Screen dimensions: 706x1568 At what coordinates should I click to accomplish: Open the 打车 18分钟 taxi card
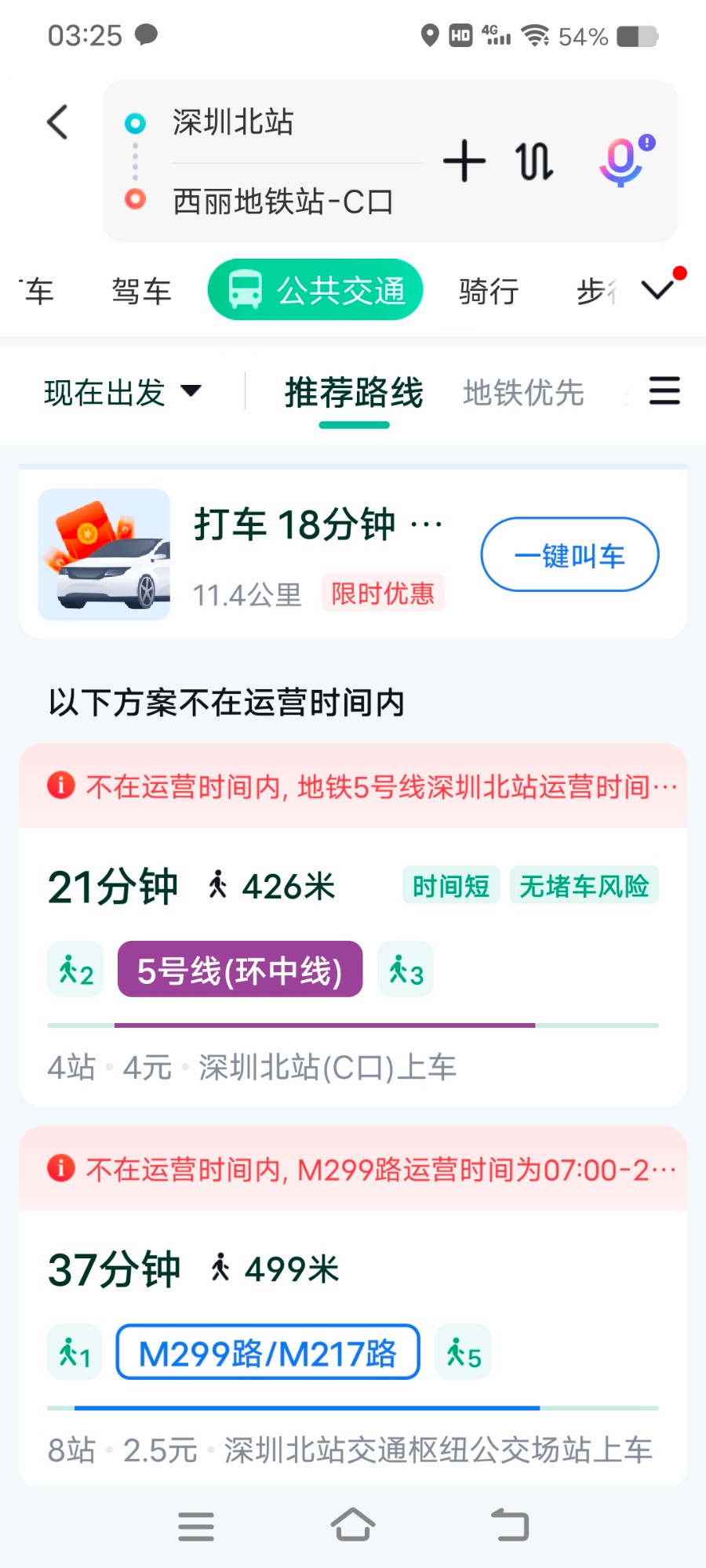point(298,555)
